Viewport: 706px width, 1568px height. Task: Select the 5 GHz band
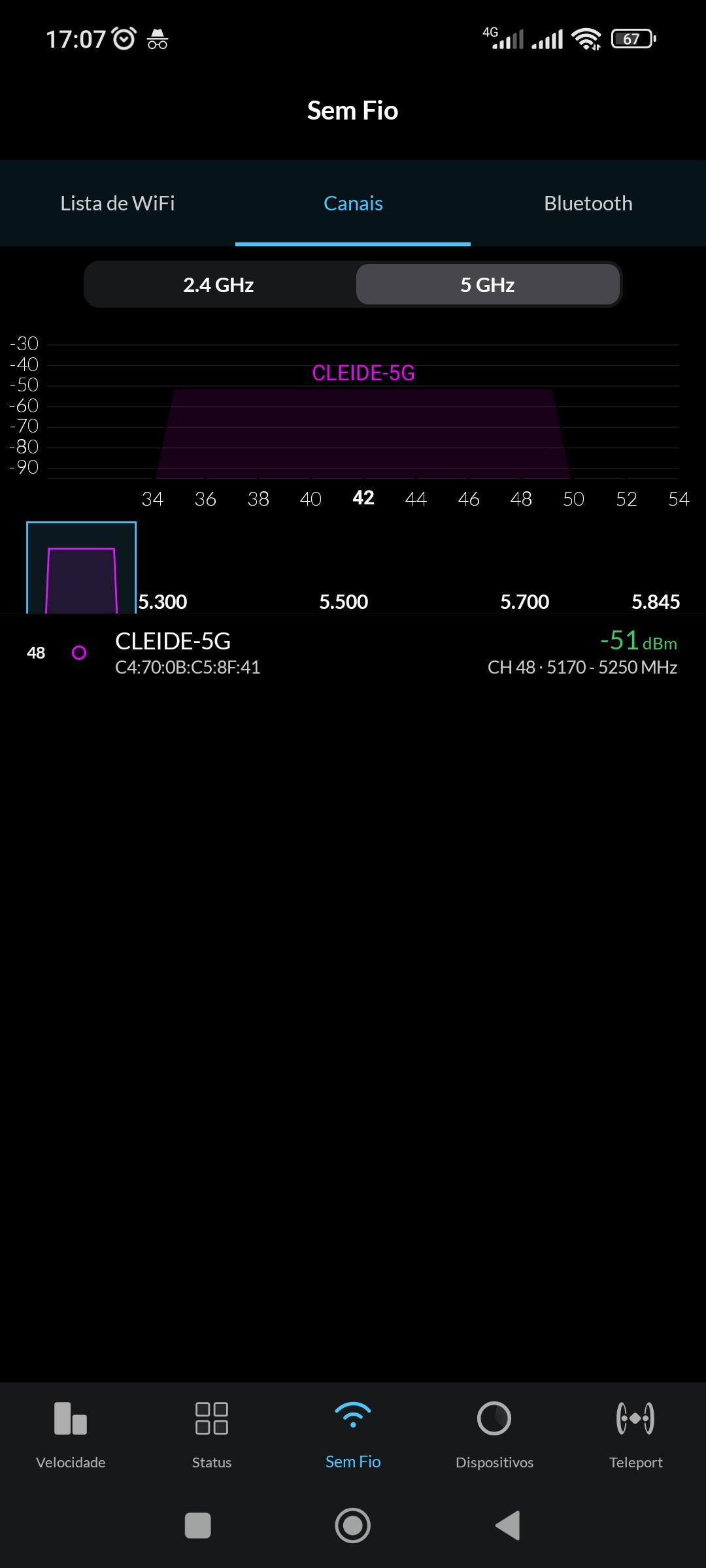click(x=488, y=285)
